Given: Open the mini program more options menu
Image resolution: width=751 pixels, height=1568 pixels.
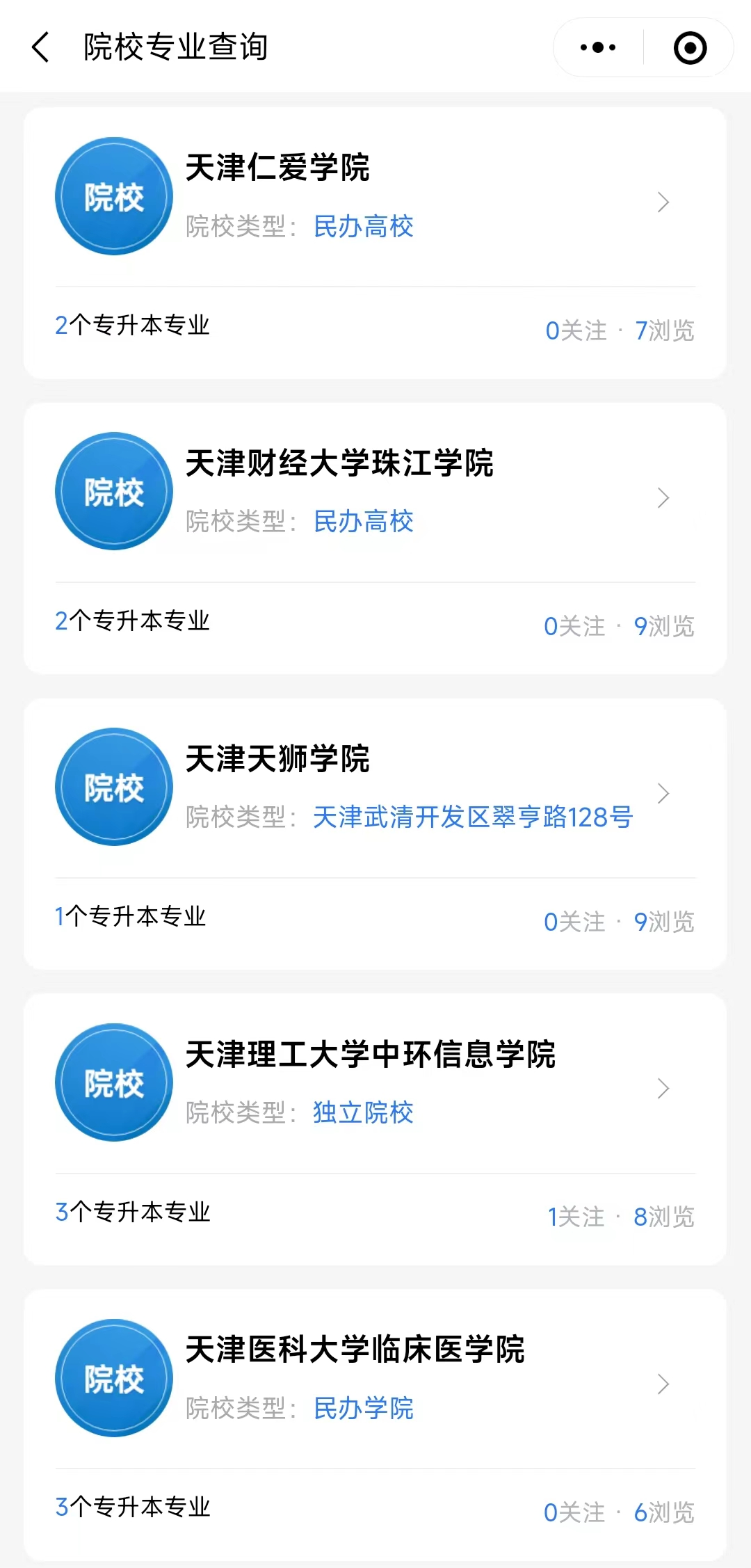Looking at the screenshot, I should pos(598,48).
